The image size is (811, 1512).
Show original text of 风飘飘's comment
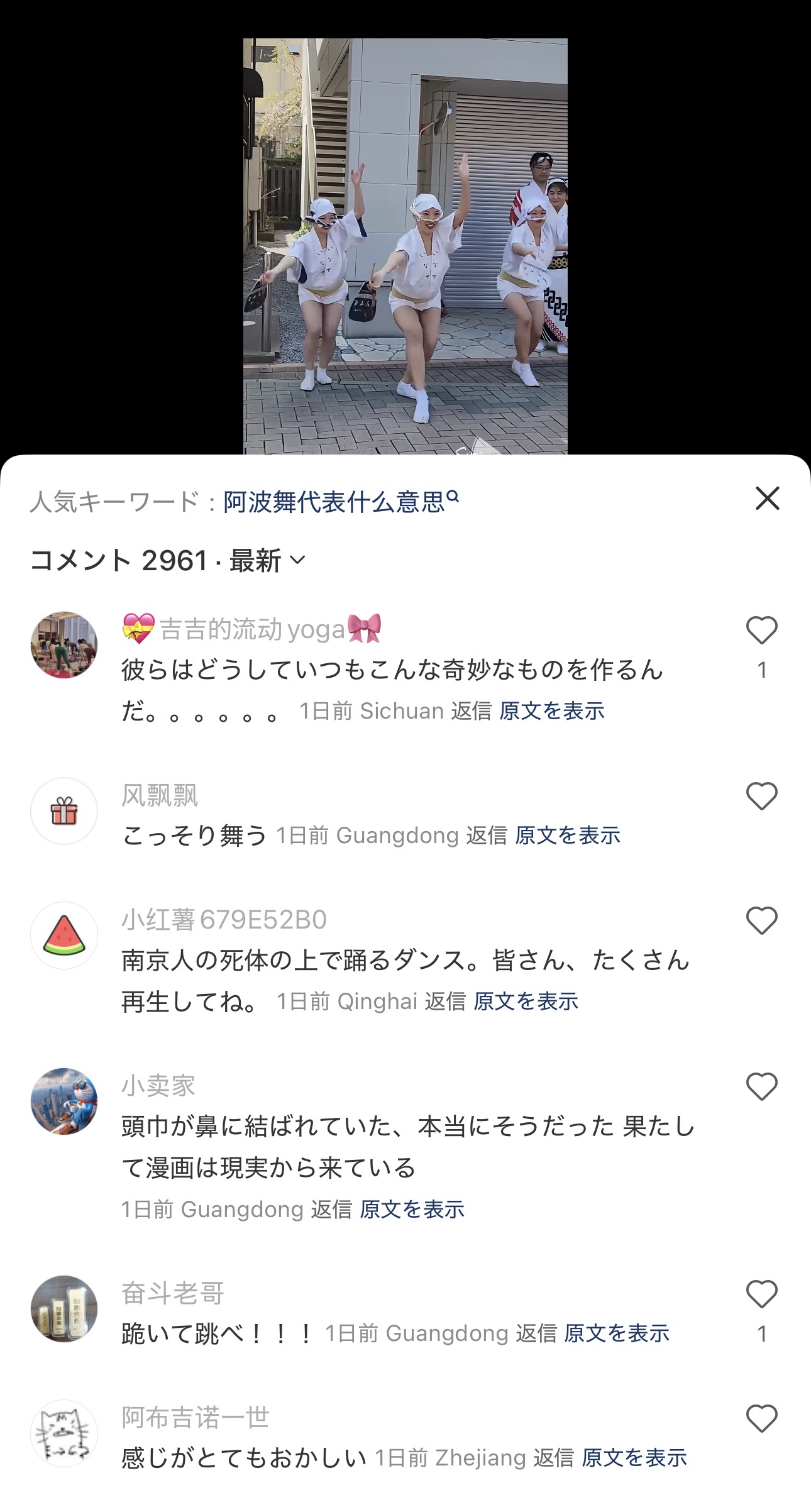pos(567,836)
